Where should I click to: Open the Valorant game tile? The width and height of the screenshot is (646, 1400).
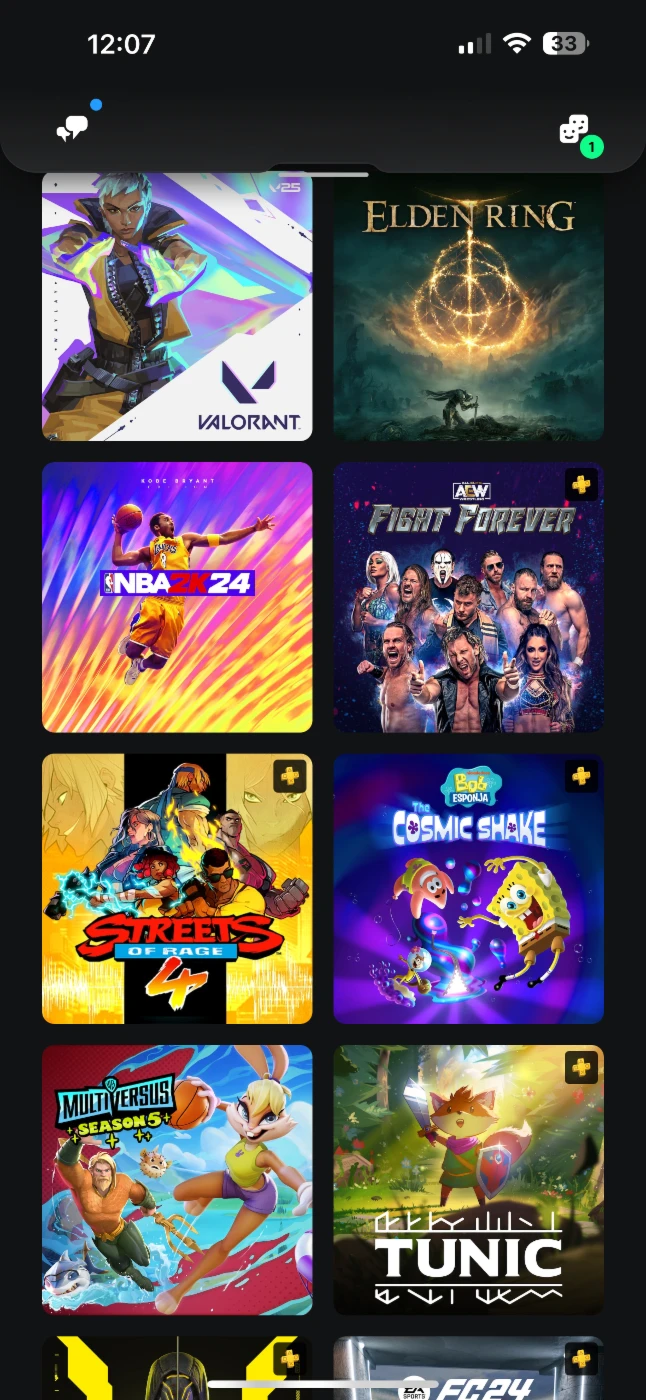click(x=177, y=307)
